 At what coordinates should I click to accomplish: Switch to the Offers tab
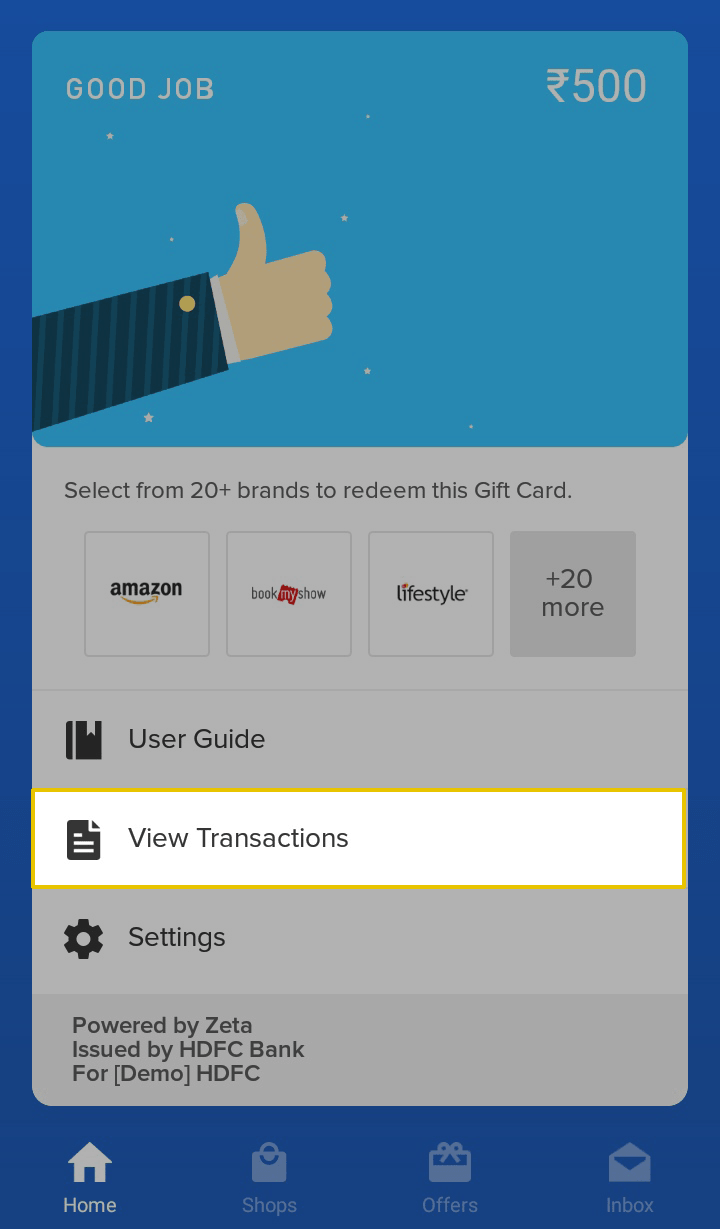pyautogui.click(x=450, y=1178)
